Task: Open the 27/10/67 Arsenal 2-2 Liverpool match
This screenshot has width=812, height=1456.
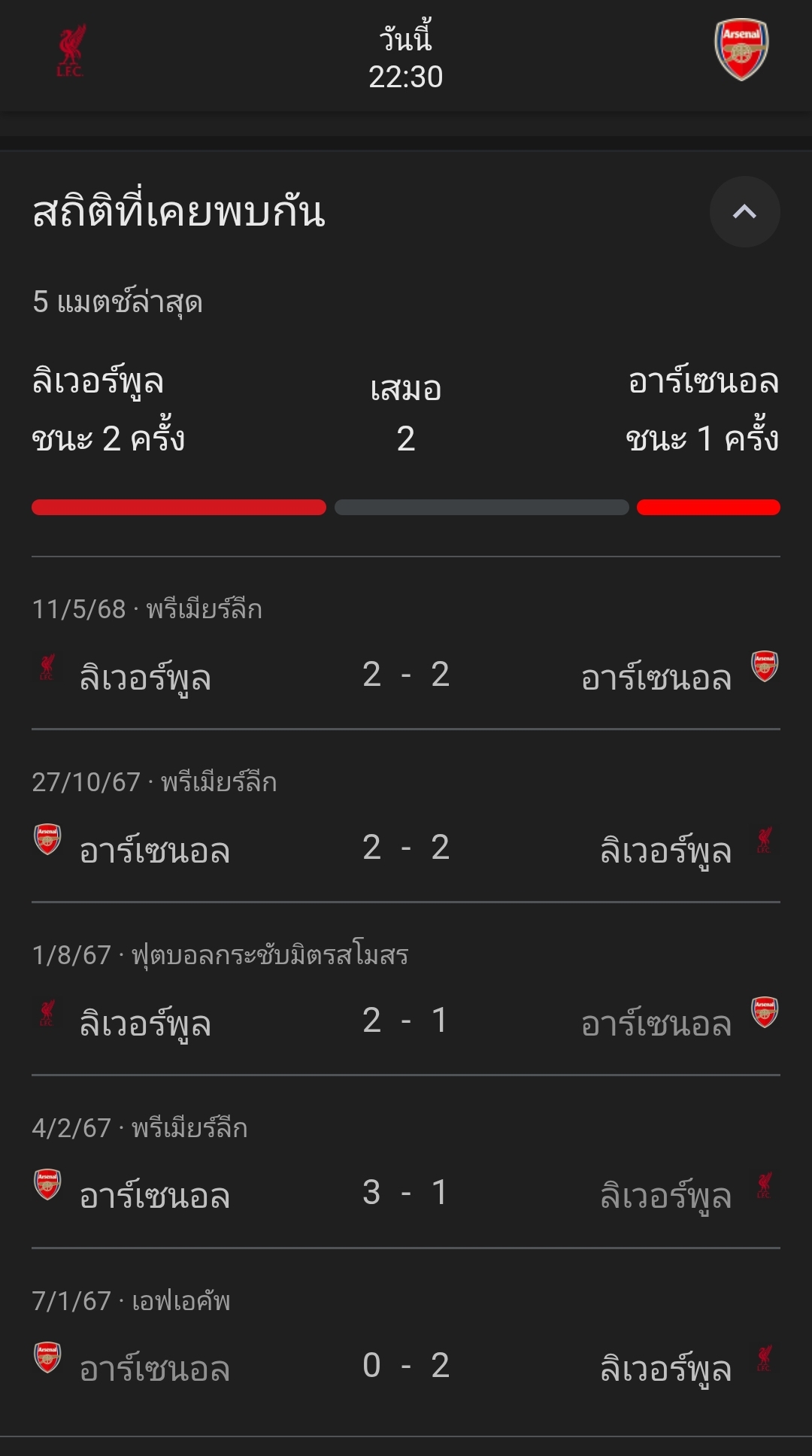Action: pyautogui.click(x=406, y=816)
